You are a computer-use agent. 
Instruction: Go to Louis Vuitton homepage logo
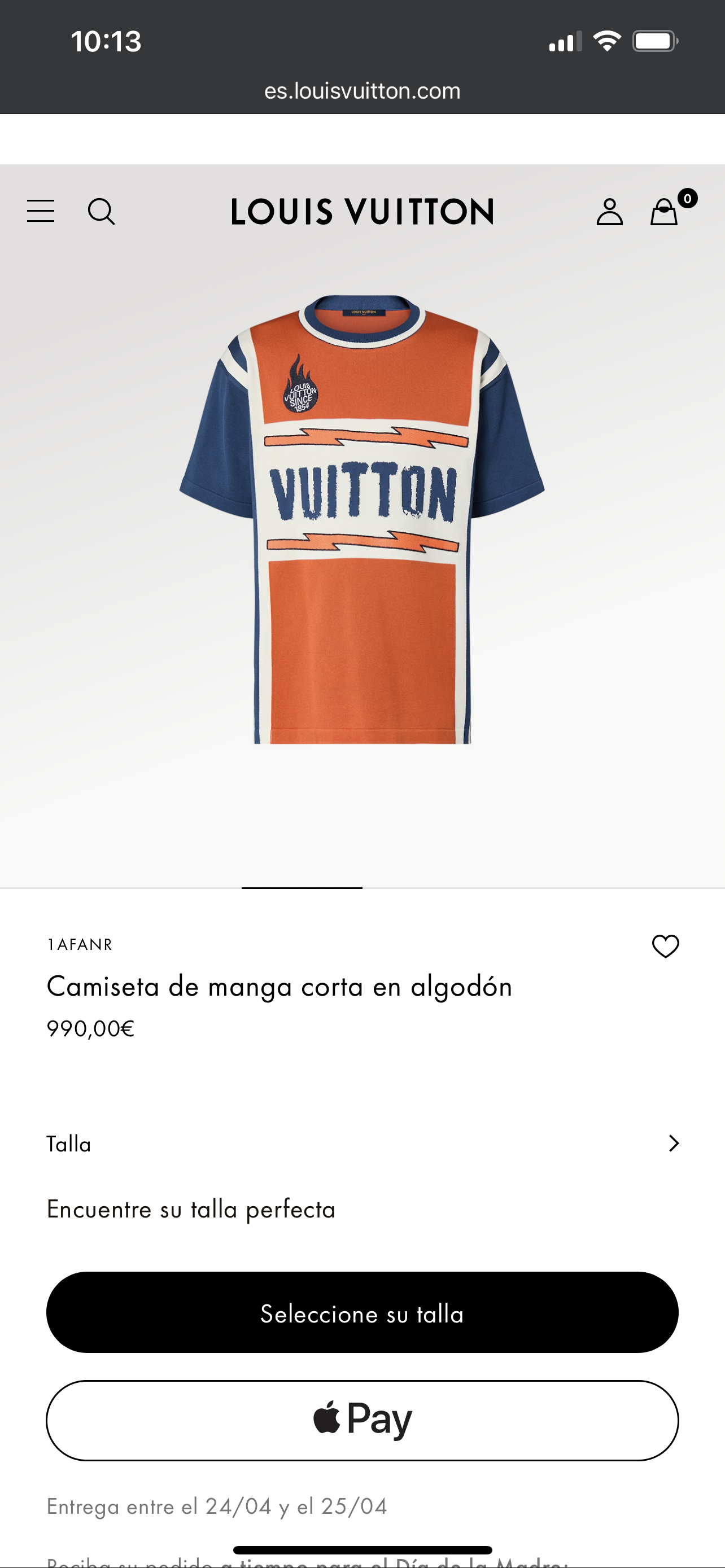[362, 212]
